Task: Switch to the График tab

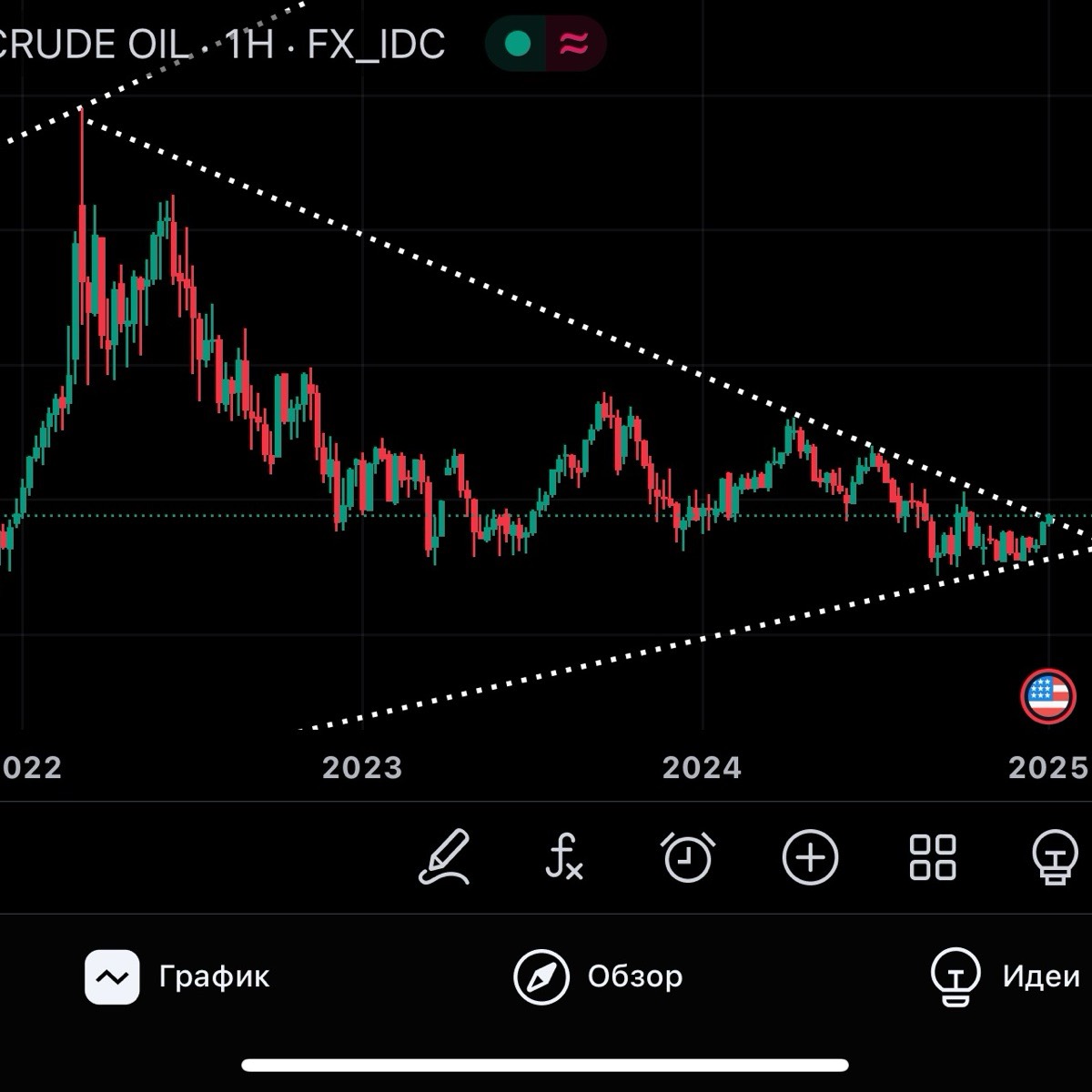Action: [178, 977]
